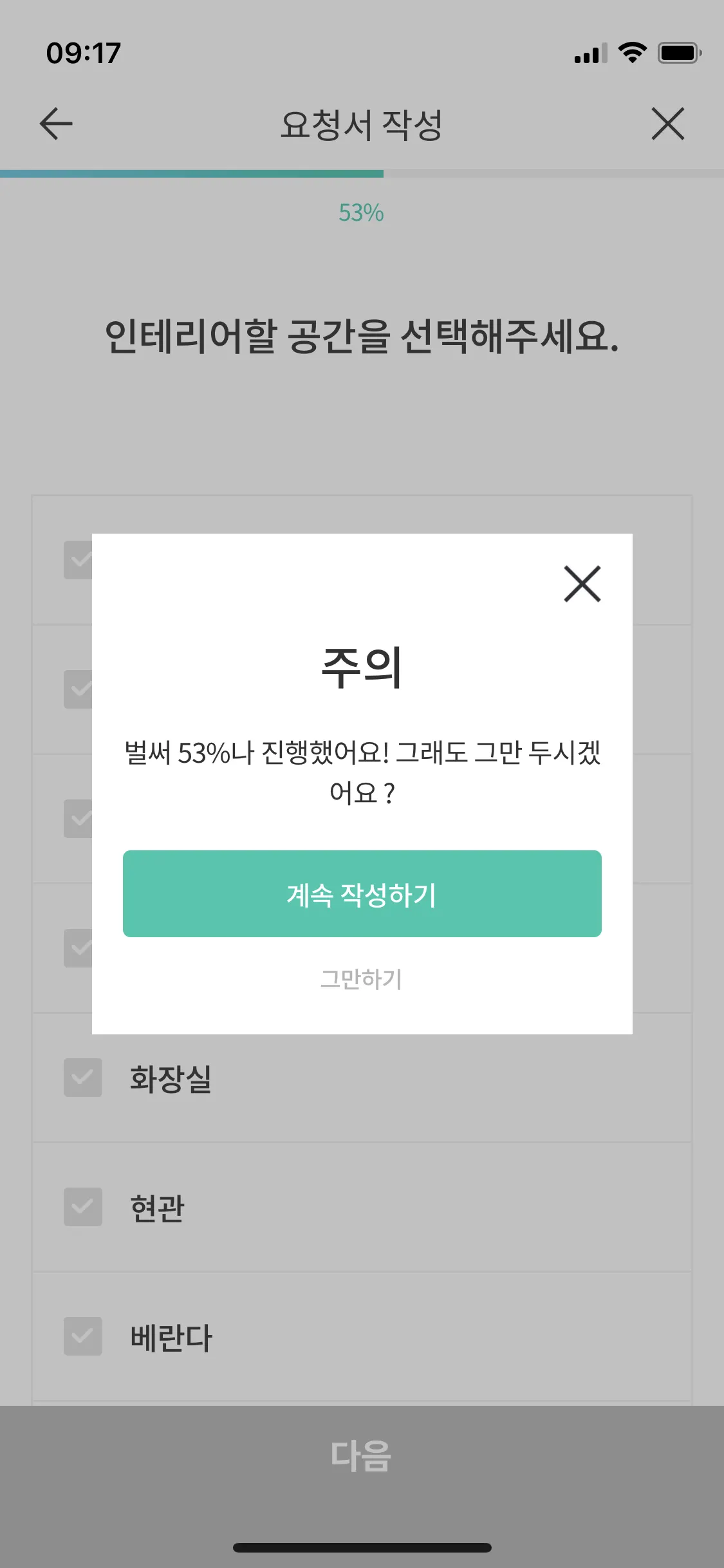Tap the 다음 button
Screen dimensions: 724x1568
click(x=362, y=1456)
